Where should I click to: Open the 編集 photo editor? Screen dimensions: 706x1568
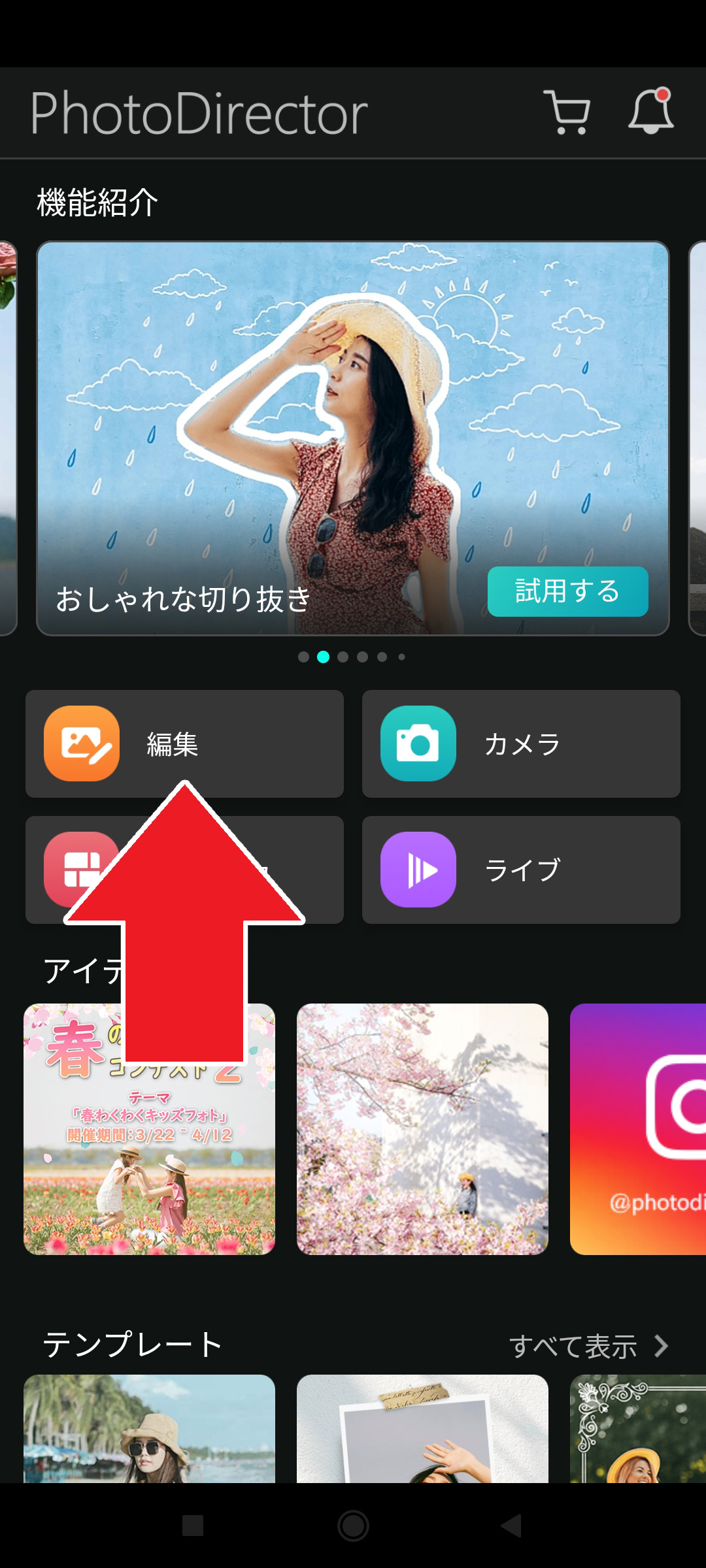coord(184,743)
